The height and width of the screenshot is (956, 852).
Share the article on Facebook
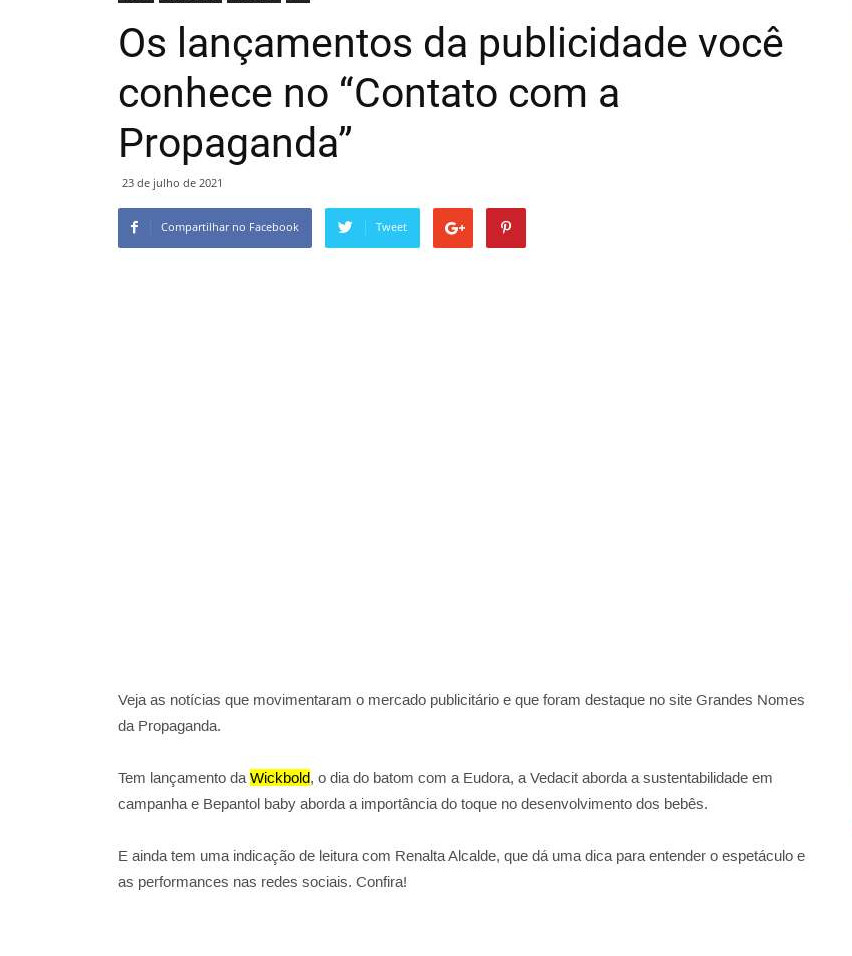[x=215, y=228]
